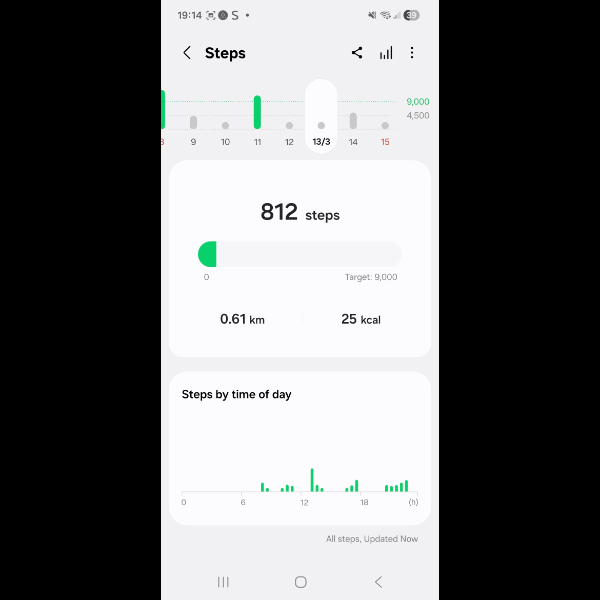This screenshot has height=600, width=600.
Task: Tap the system home button
Action: [x=300, y=582]
